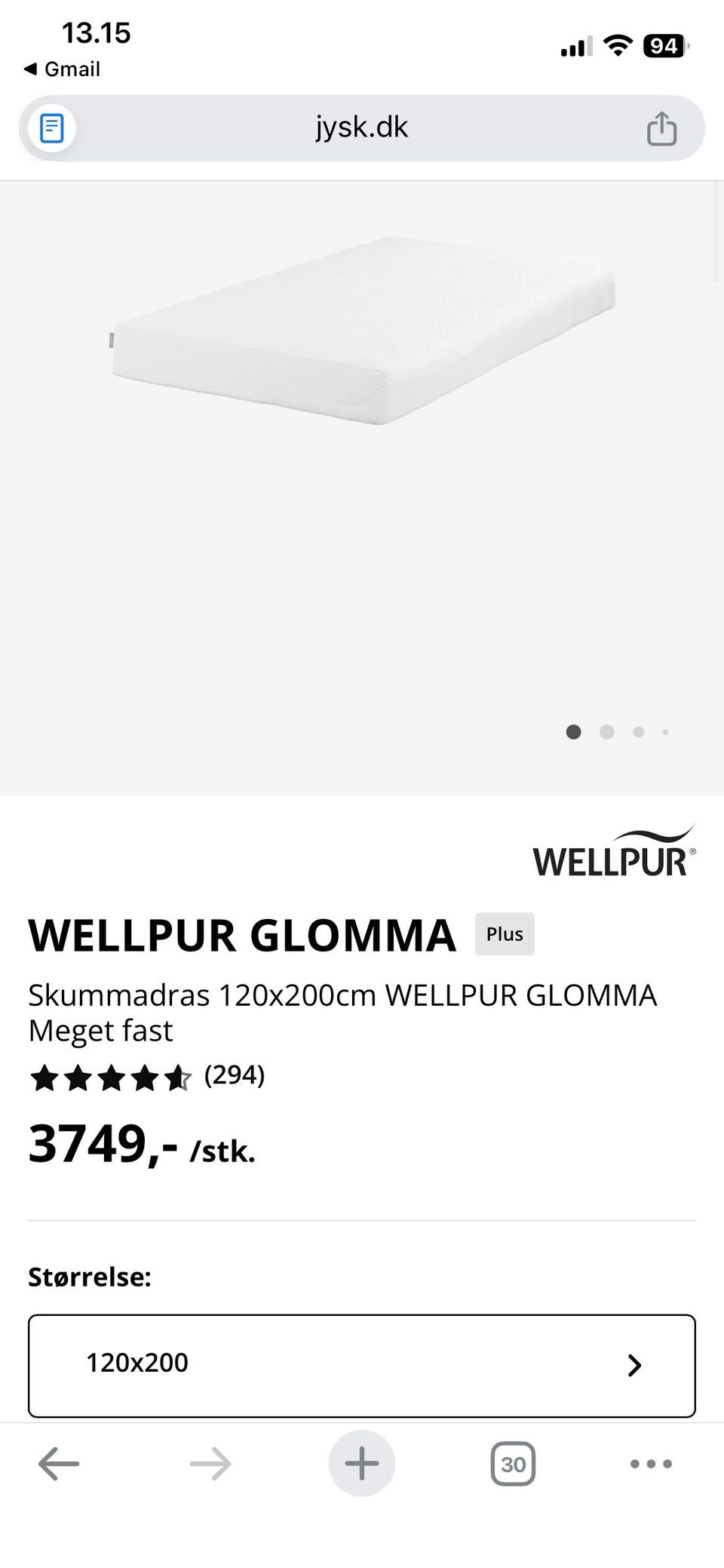Select the fourth carousel dot
The height and width of the screenshot is (1568, 724).
pos(666,732)
